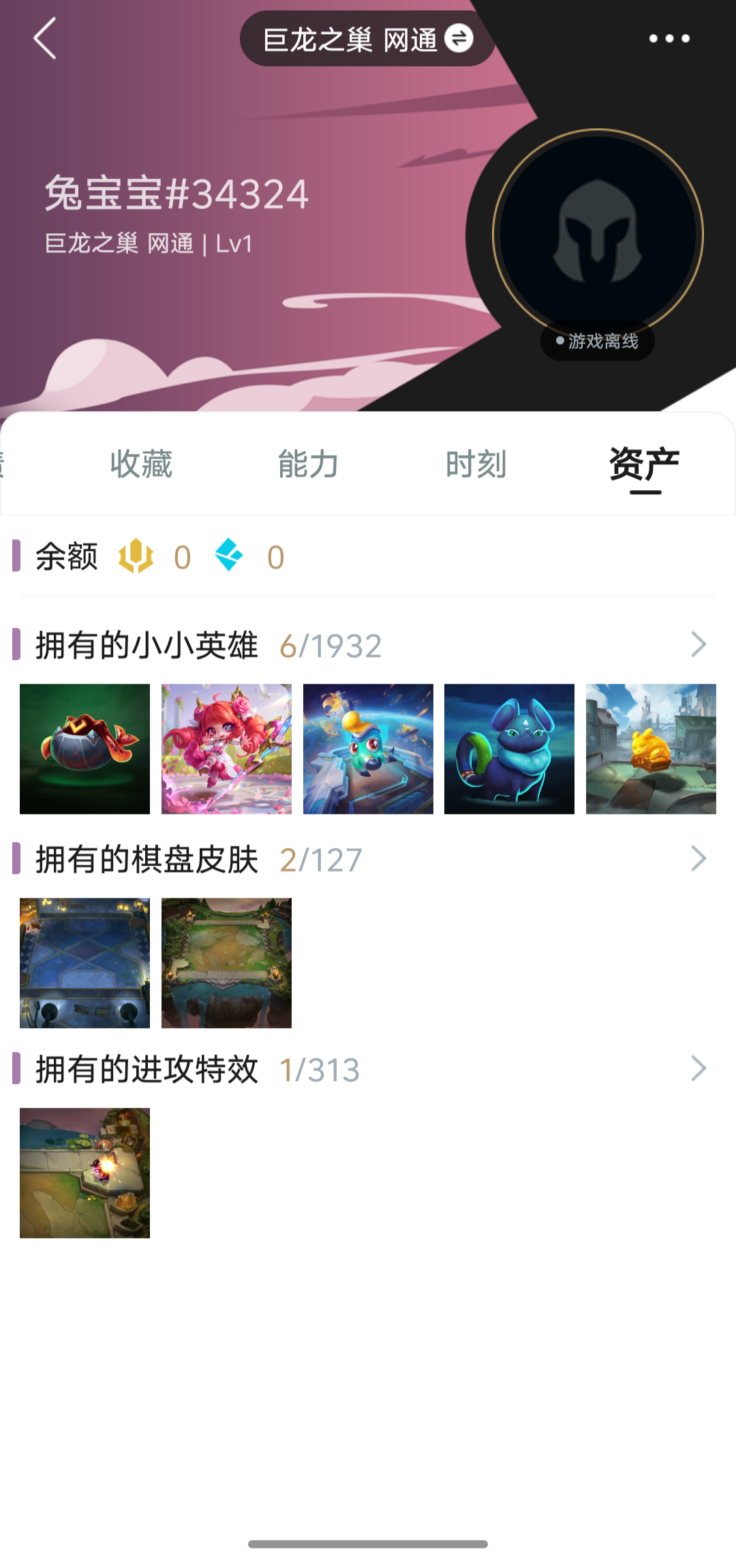
Task: Select the 资产 tab
Action: 643,464
